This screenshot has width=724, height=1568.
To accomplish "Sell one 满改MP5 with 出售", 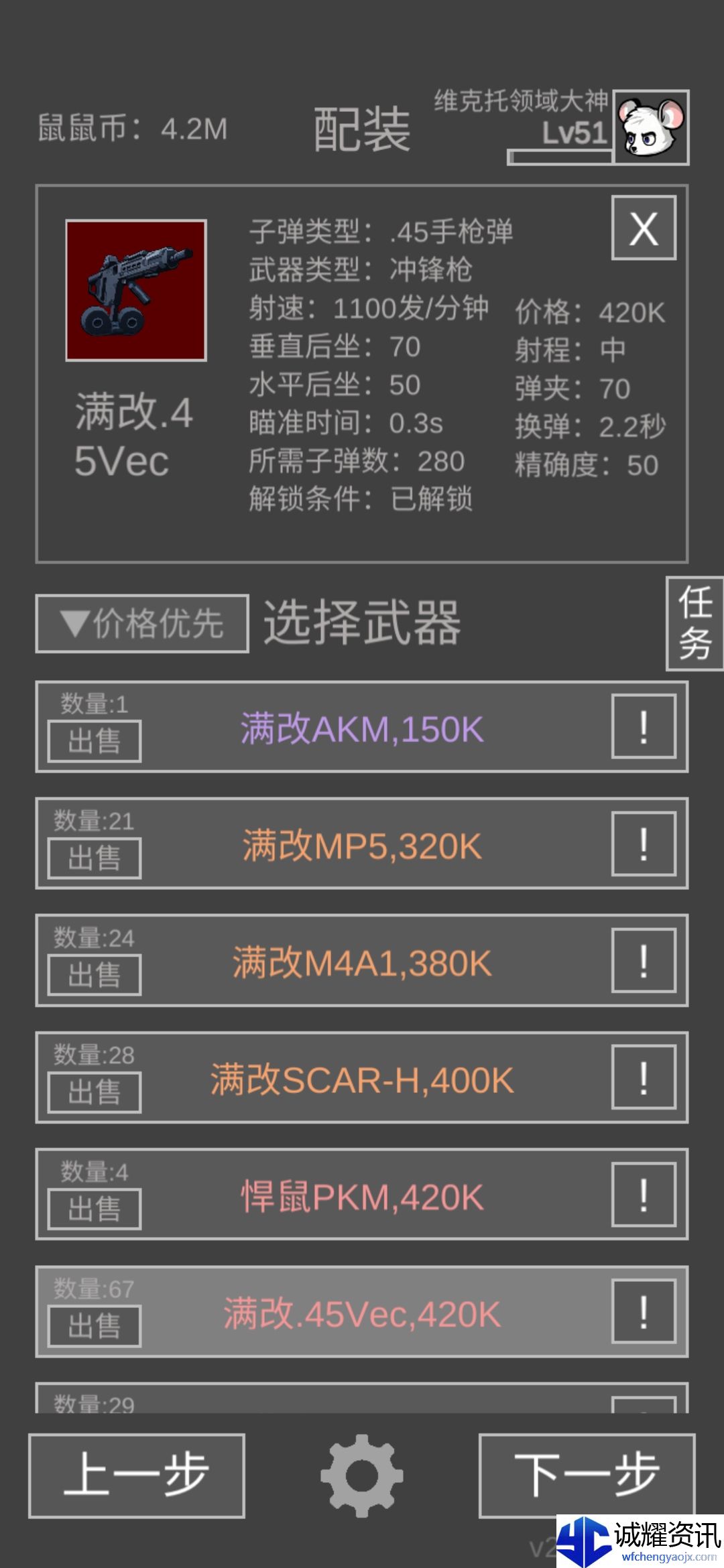I will click(x=95, y=858).
